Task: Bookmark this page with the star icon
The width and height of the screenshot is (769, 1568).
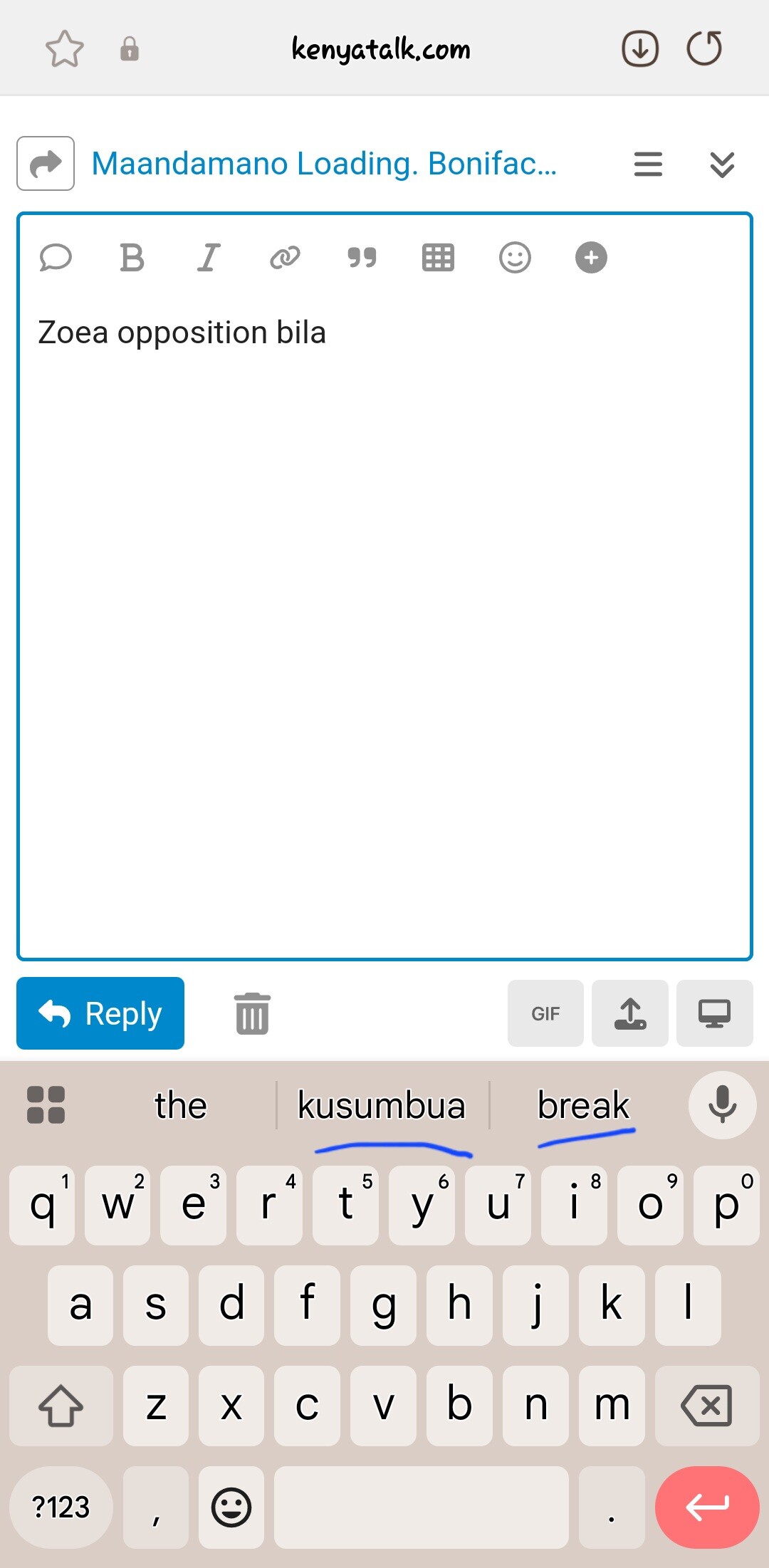Action: pos(65,48)
